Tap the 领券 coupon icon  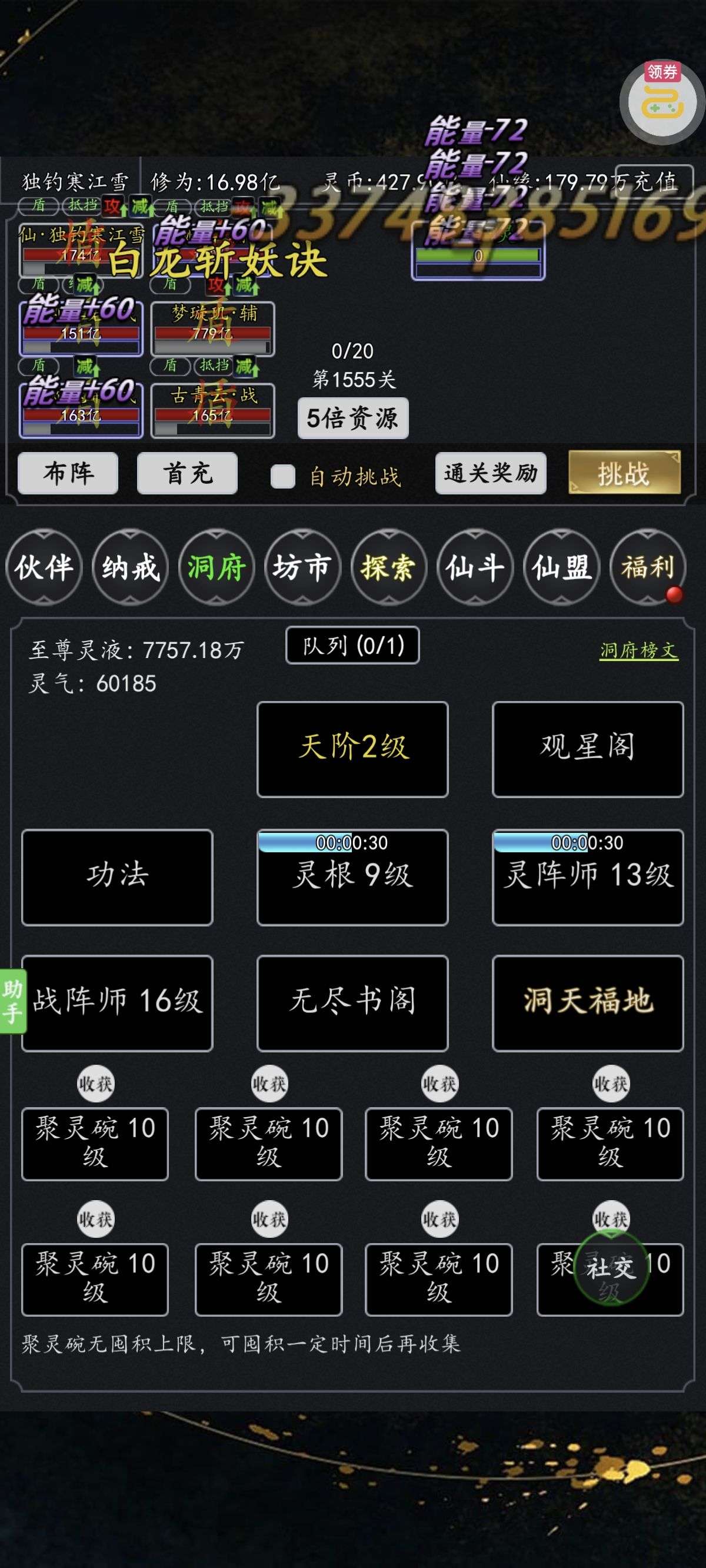(662, 101)
